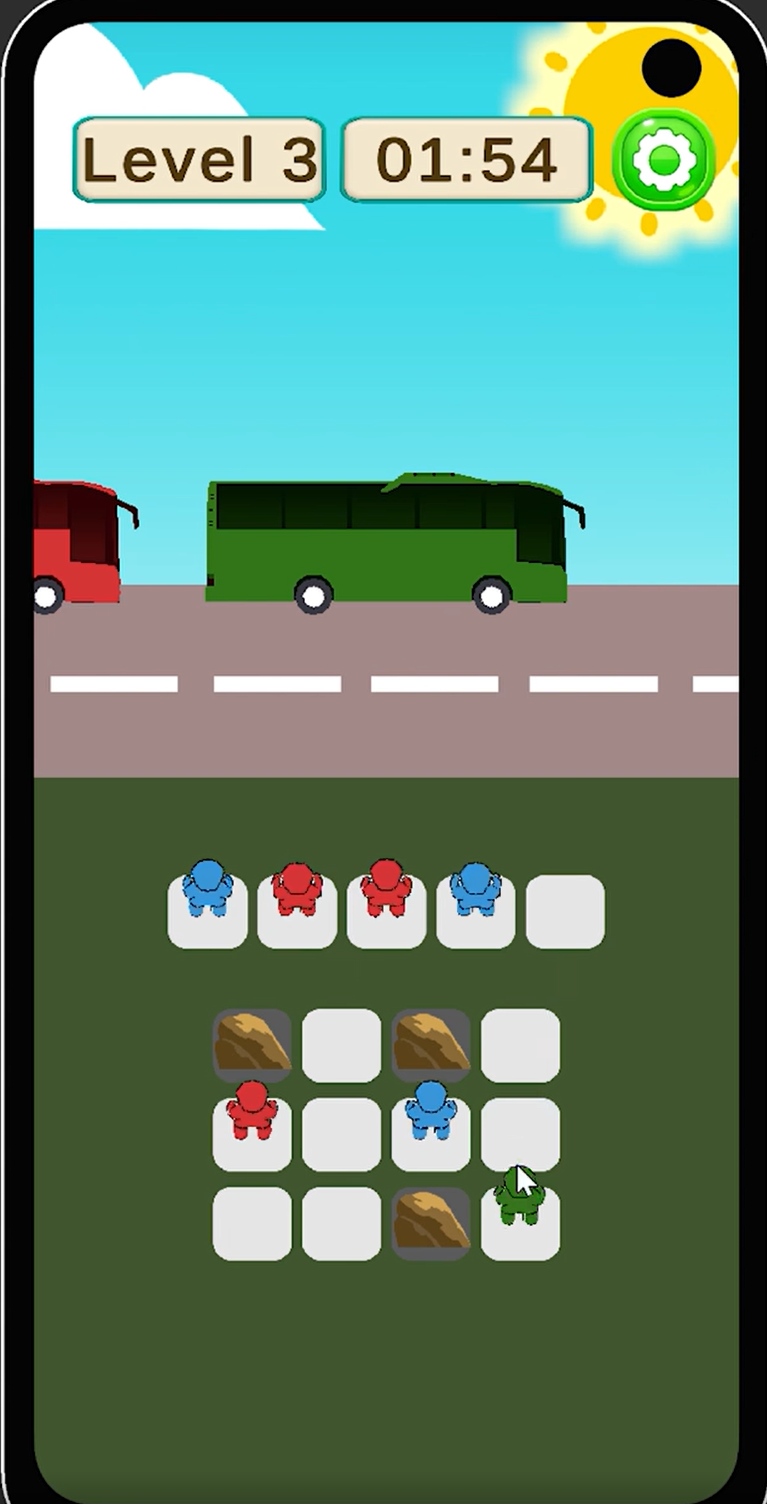Open the green settings gear
This screenshot has height=1504, width=767.
[664, 160]
